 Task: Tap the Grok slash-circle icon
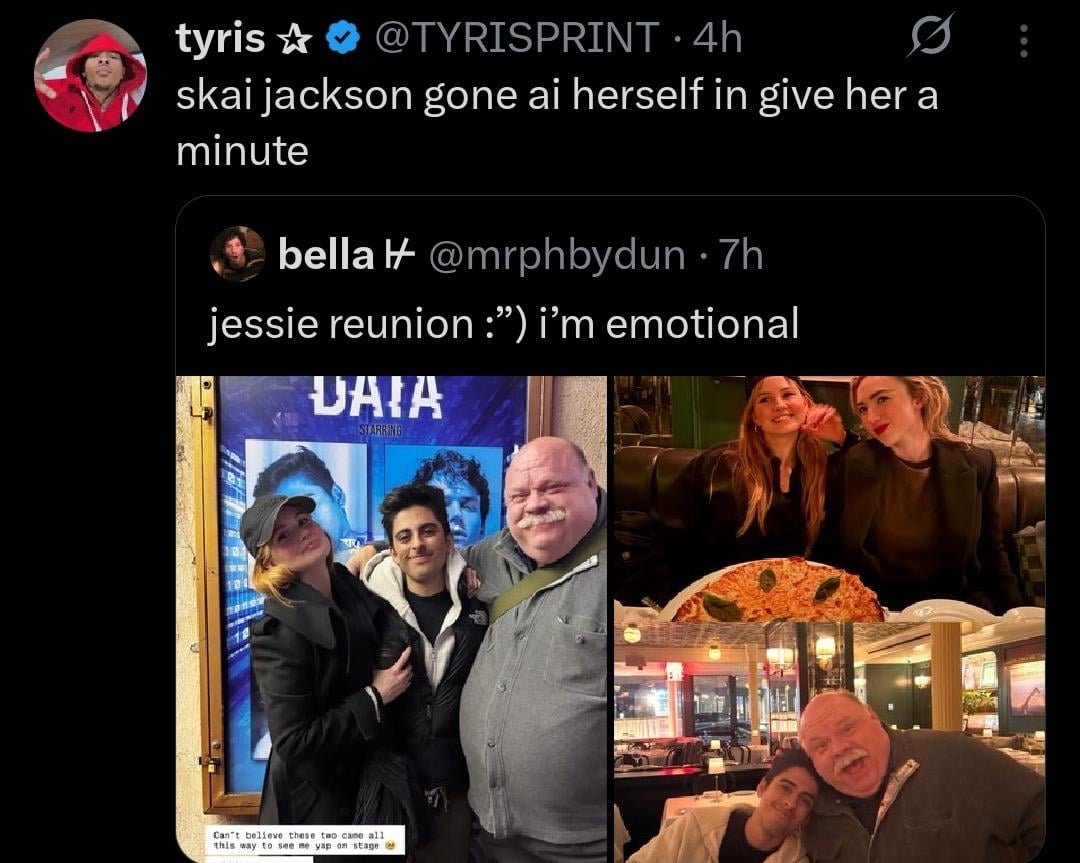pos(931,38)
